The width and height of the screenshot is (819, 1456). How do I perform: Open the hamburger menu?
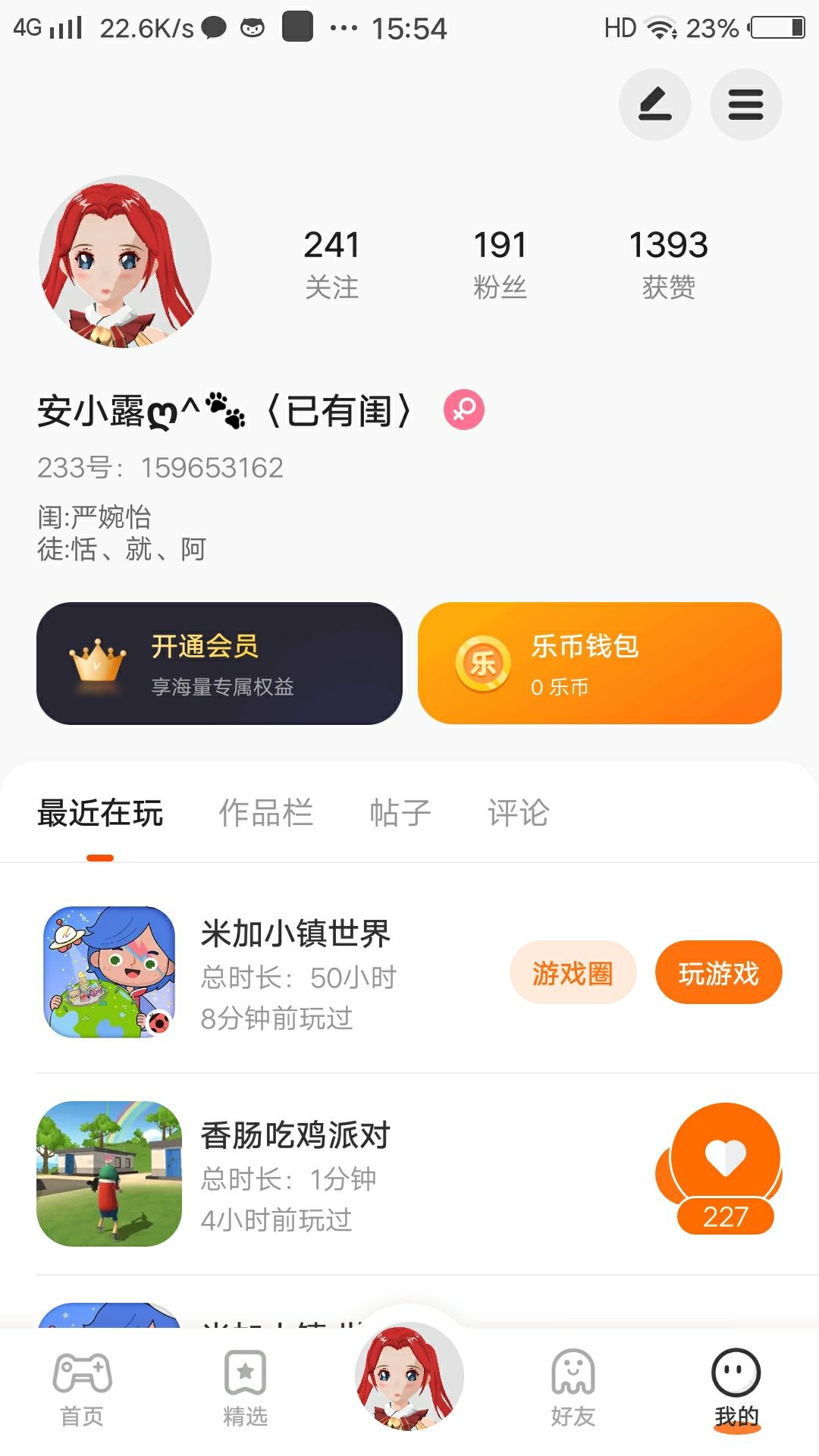[x=745, y=105]
